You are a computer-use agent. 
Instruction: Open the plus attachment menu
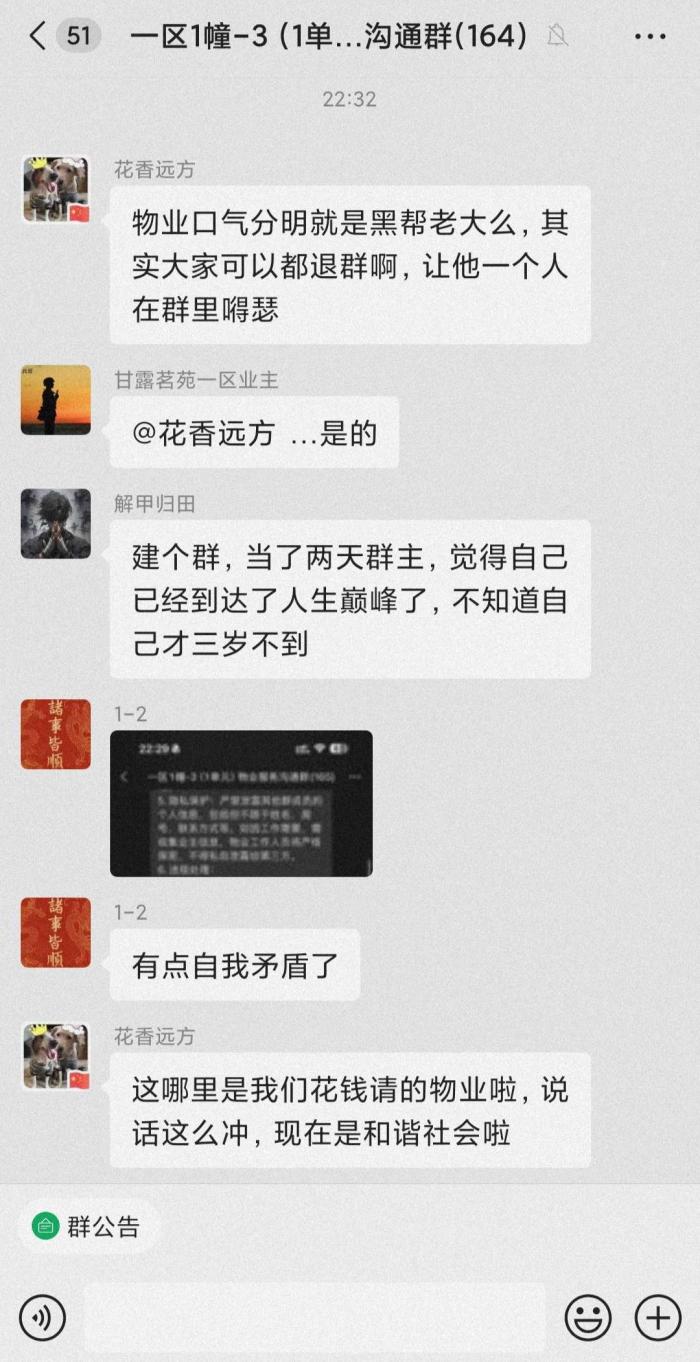(657, 1318)
